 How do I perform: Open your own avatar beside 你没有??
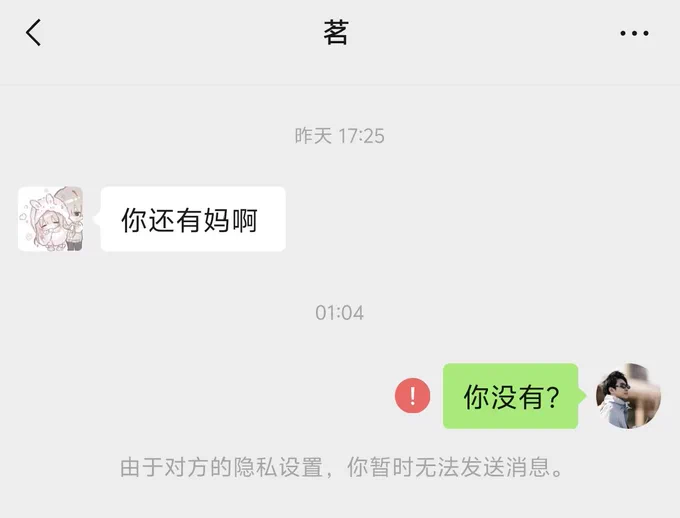point(628,396)
